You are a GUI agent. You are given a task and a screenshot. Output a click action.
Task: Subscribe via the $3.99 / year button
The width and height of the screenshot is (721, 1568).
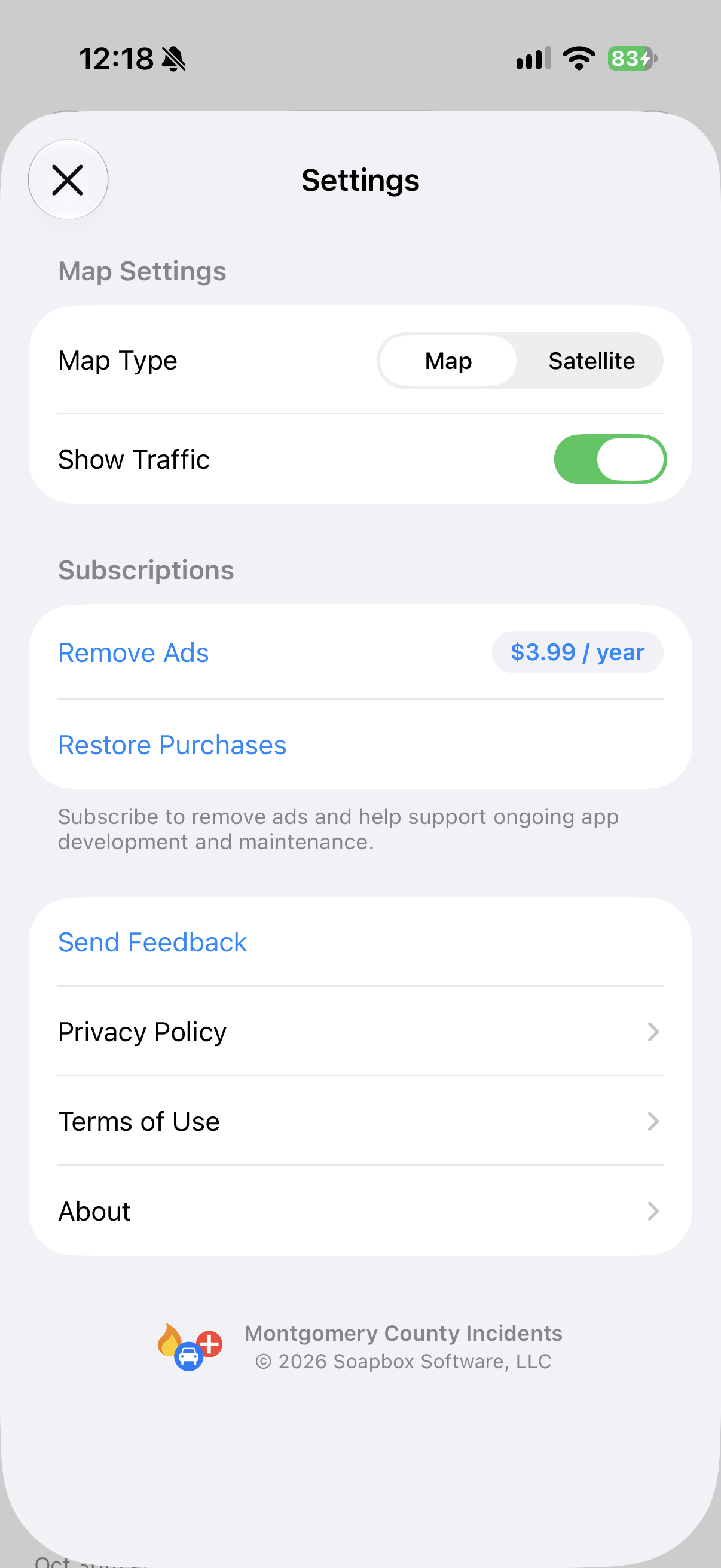coord(578,652)
